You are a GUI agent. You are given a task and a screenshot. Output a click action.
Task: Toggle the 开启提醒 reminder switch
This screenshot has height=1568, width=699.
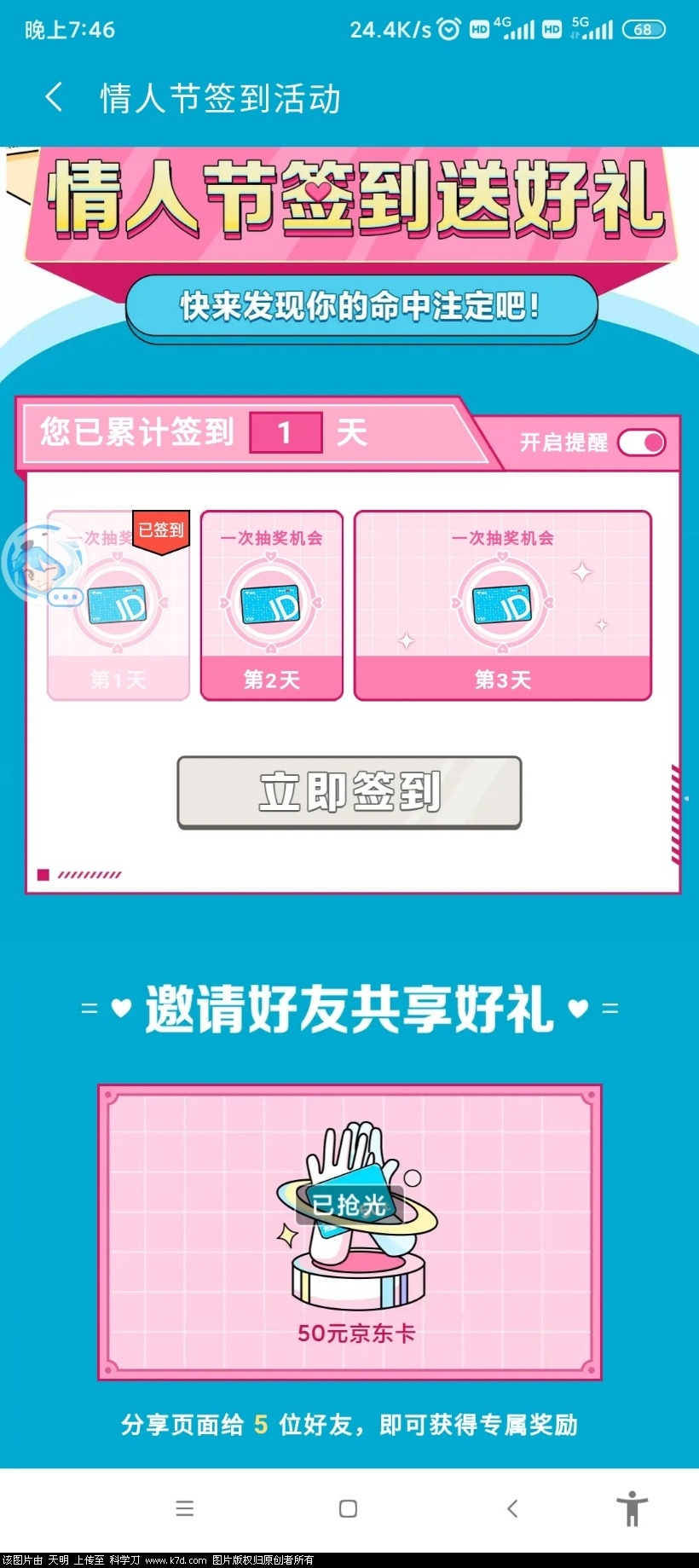[641, 443]
